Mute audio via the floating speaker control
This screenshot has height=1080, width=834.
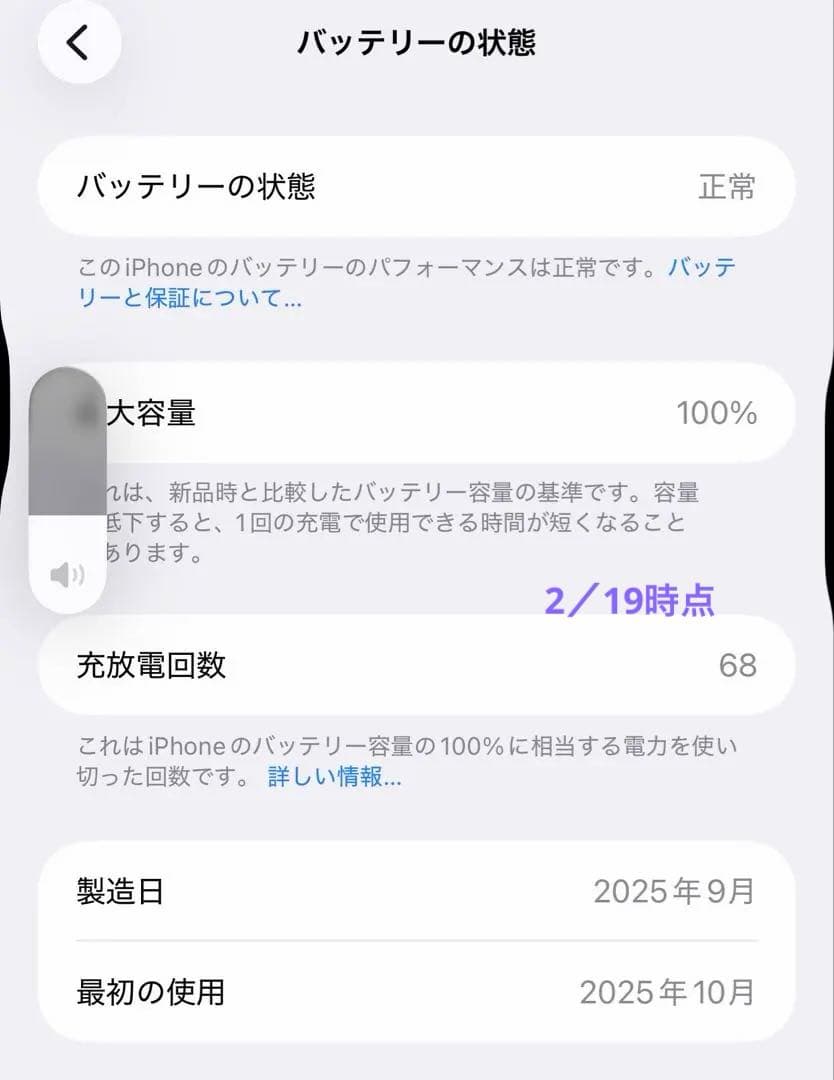pos(64,575)
